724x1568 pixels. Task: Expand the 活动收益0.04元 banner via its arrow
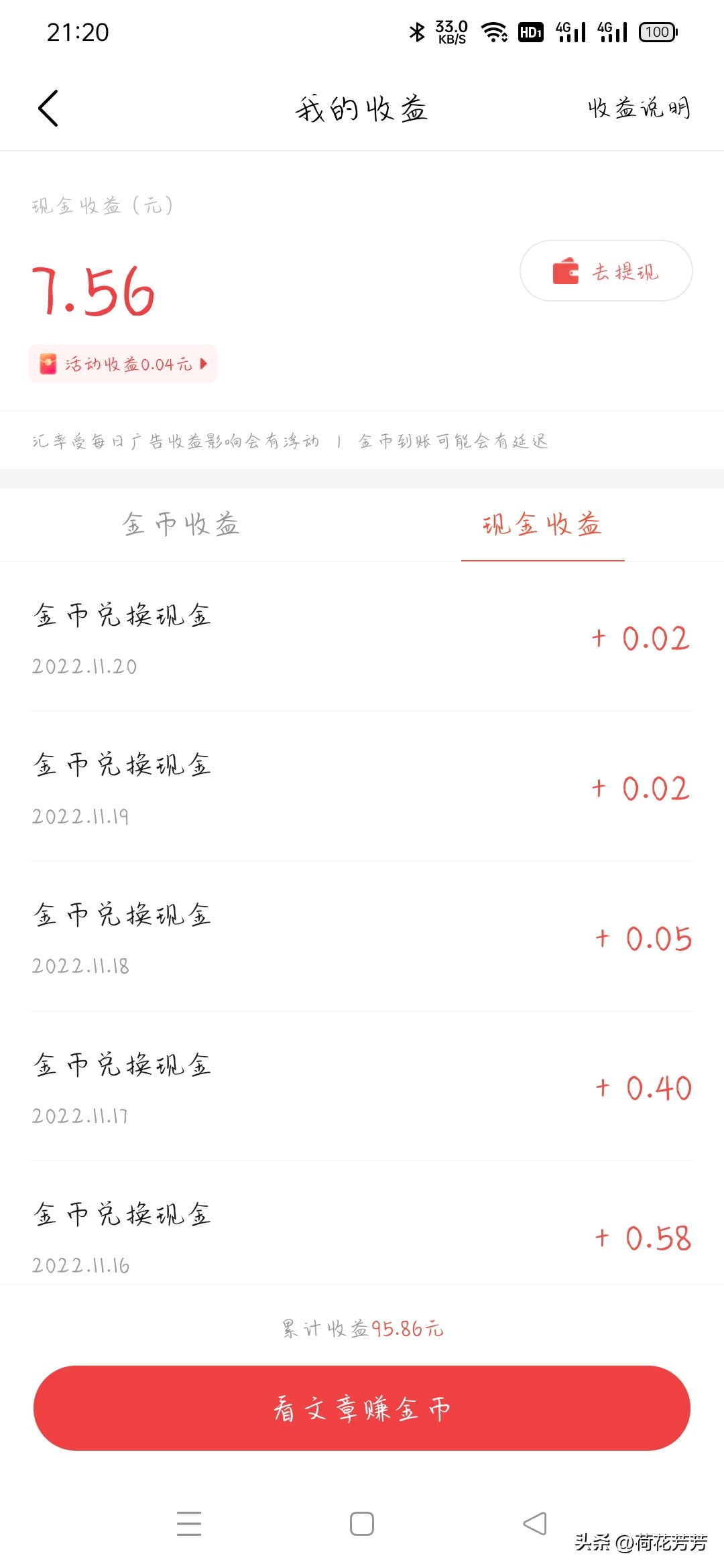(x=204, y=363)
